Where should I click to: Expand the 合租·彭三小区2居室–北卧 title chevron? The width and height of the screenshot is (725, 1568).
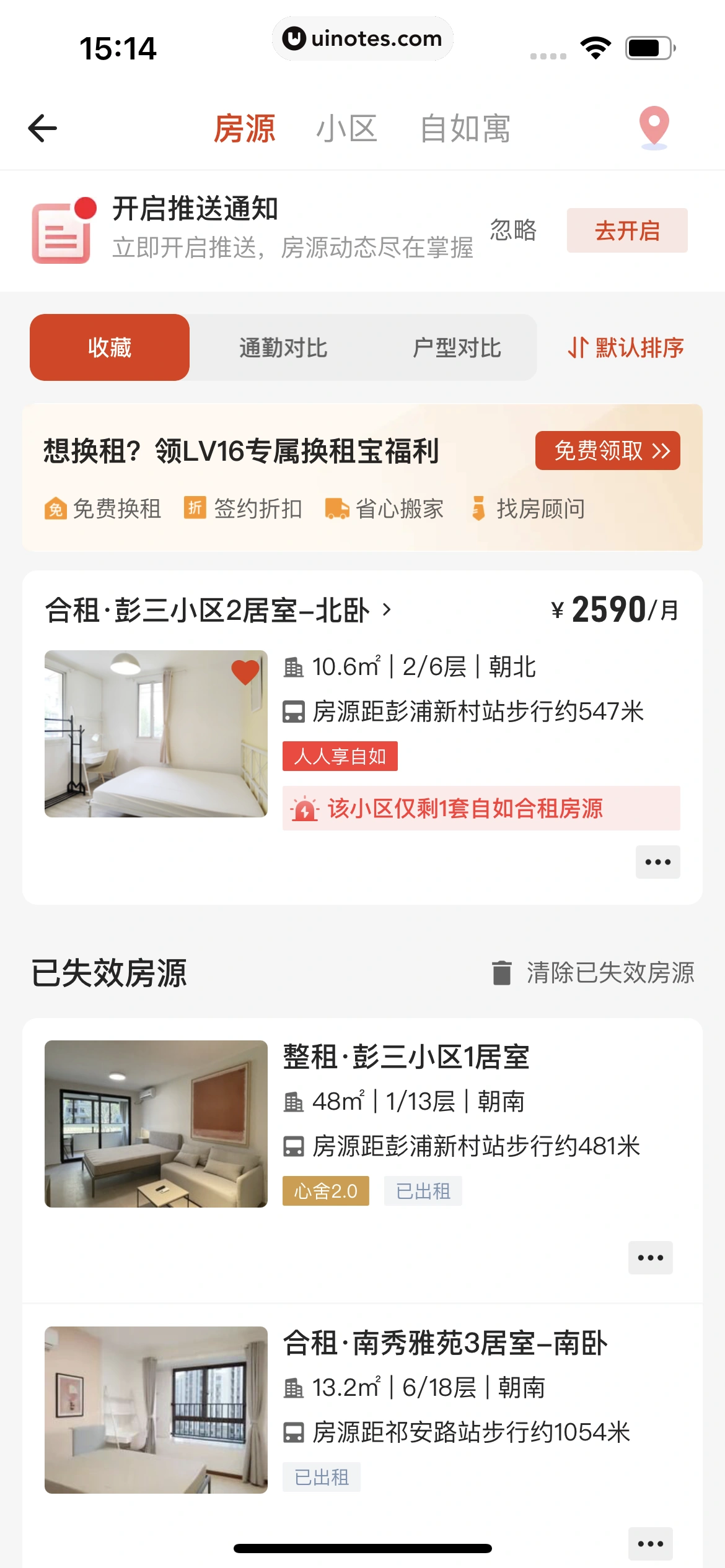(x=388, y=611)
